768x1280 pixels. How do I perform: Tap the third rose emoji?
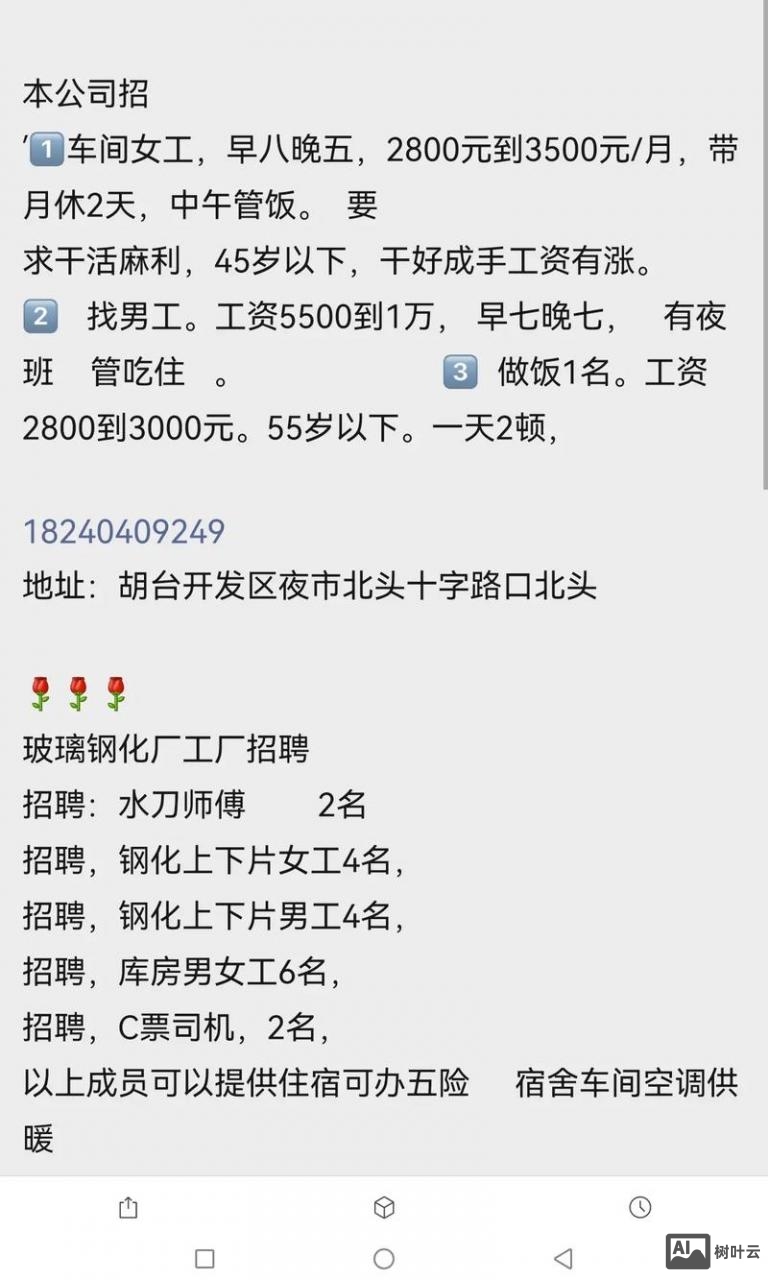click(x=116, y=690)
